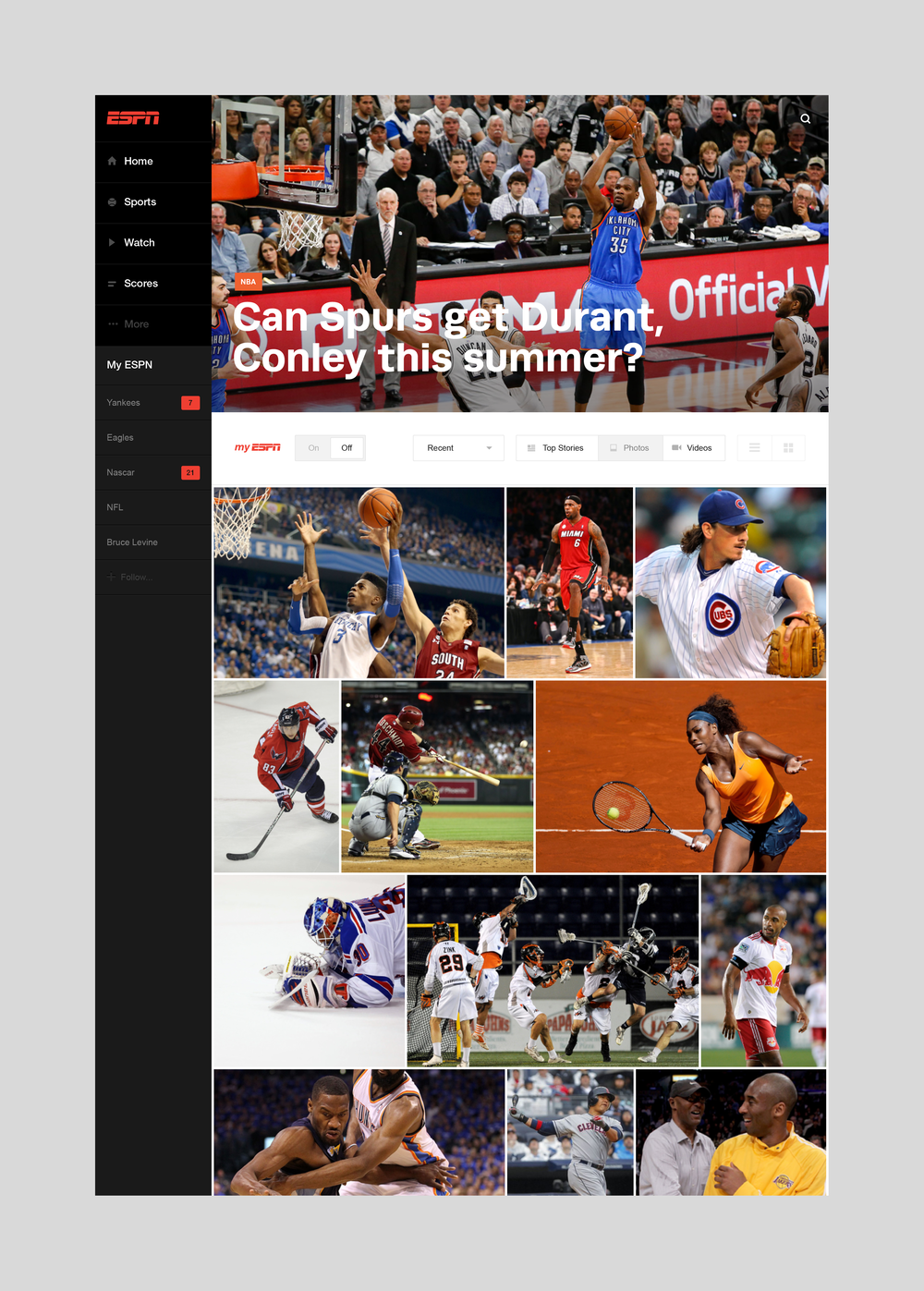
Task: Turn the myESPN switch On
Action: (313, 447)
